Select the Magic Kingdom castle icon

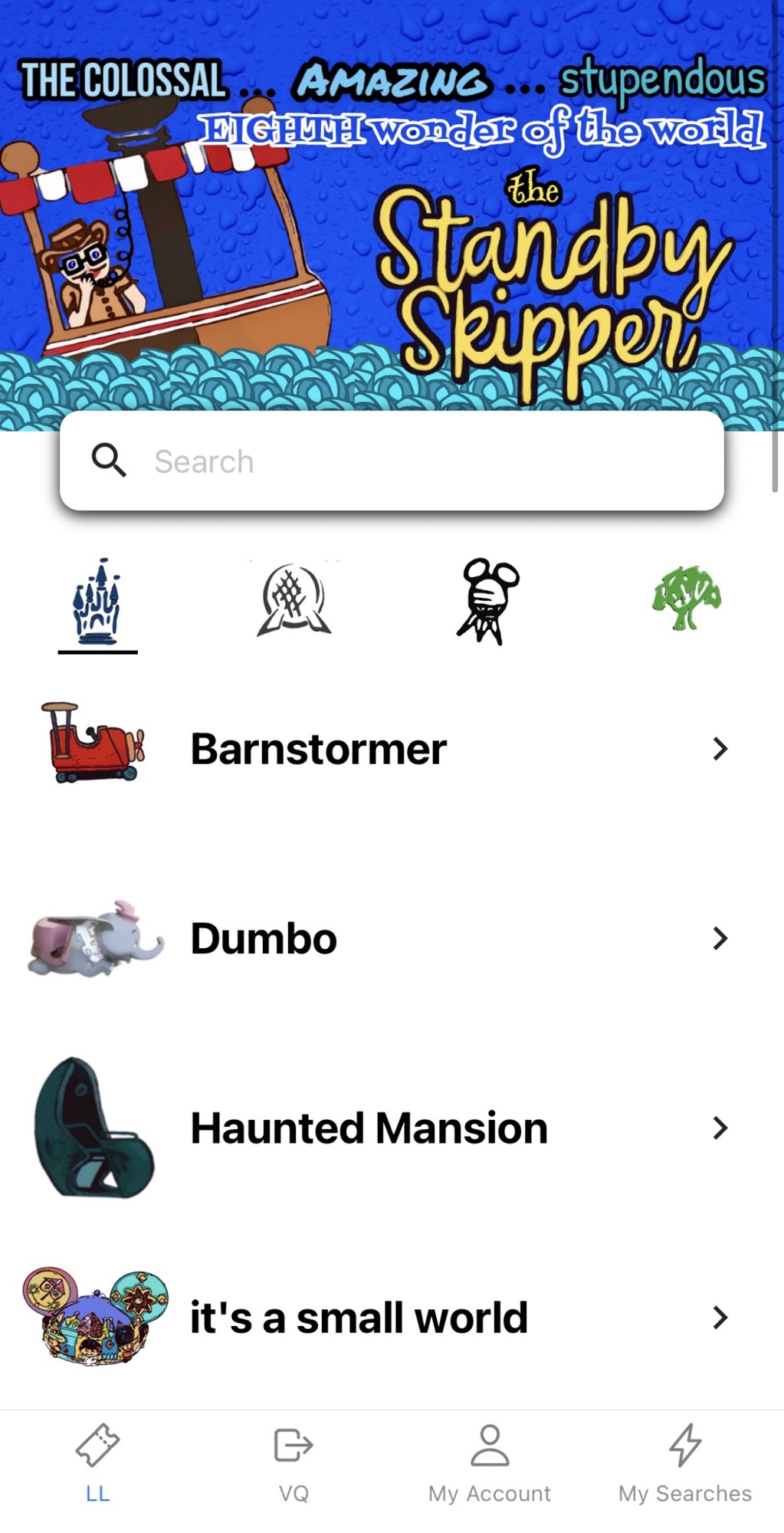pyautogui.click(x=96, y=602)
